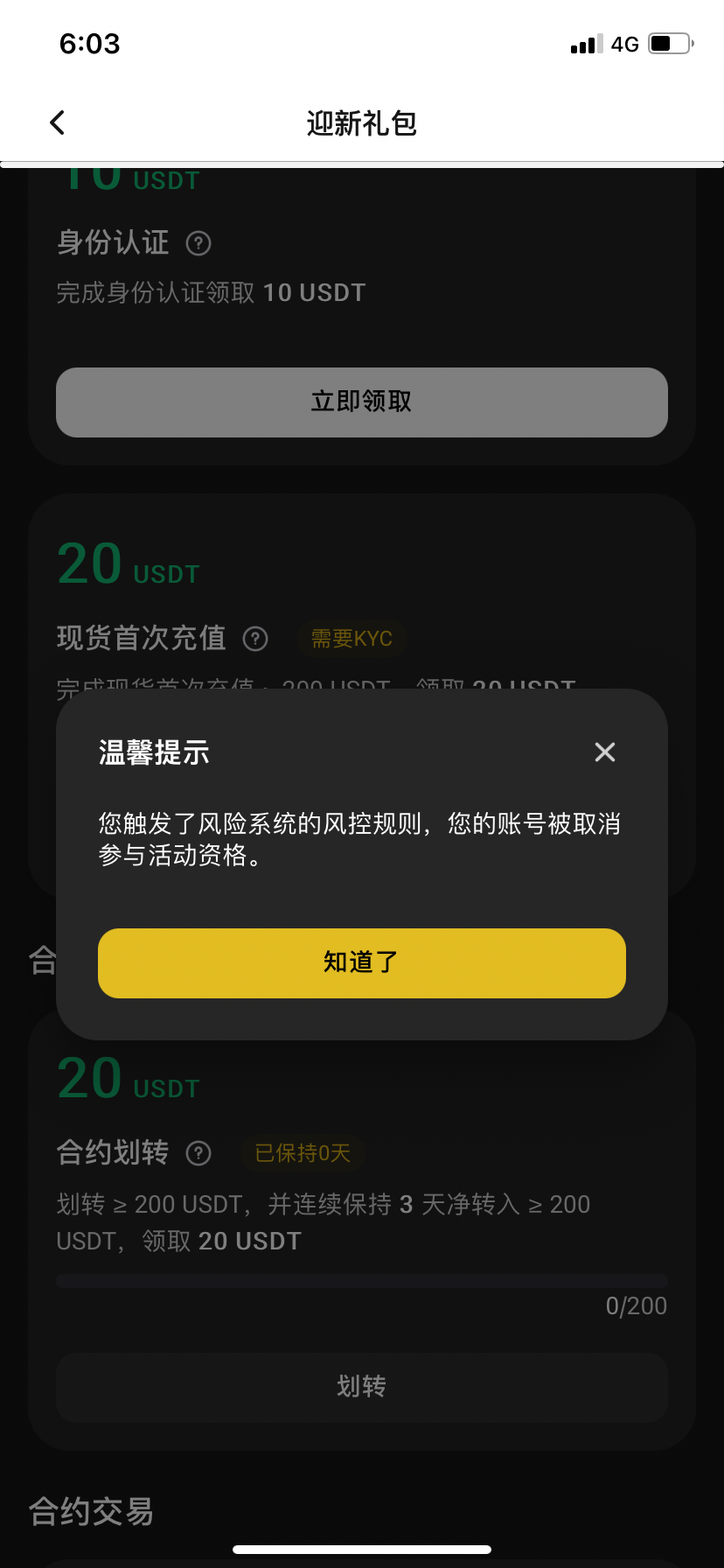Open help icon next to 身份认证

click(198, 243)
